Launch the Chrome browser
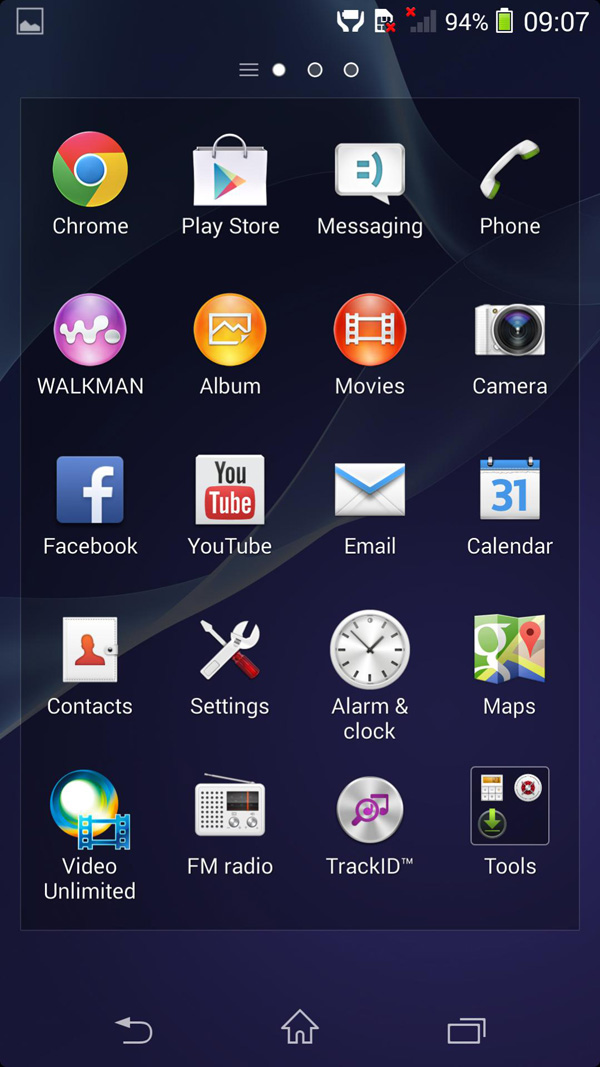This screenshot has height=1067, width=600. (x=90, y=170)
